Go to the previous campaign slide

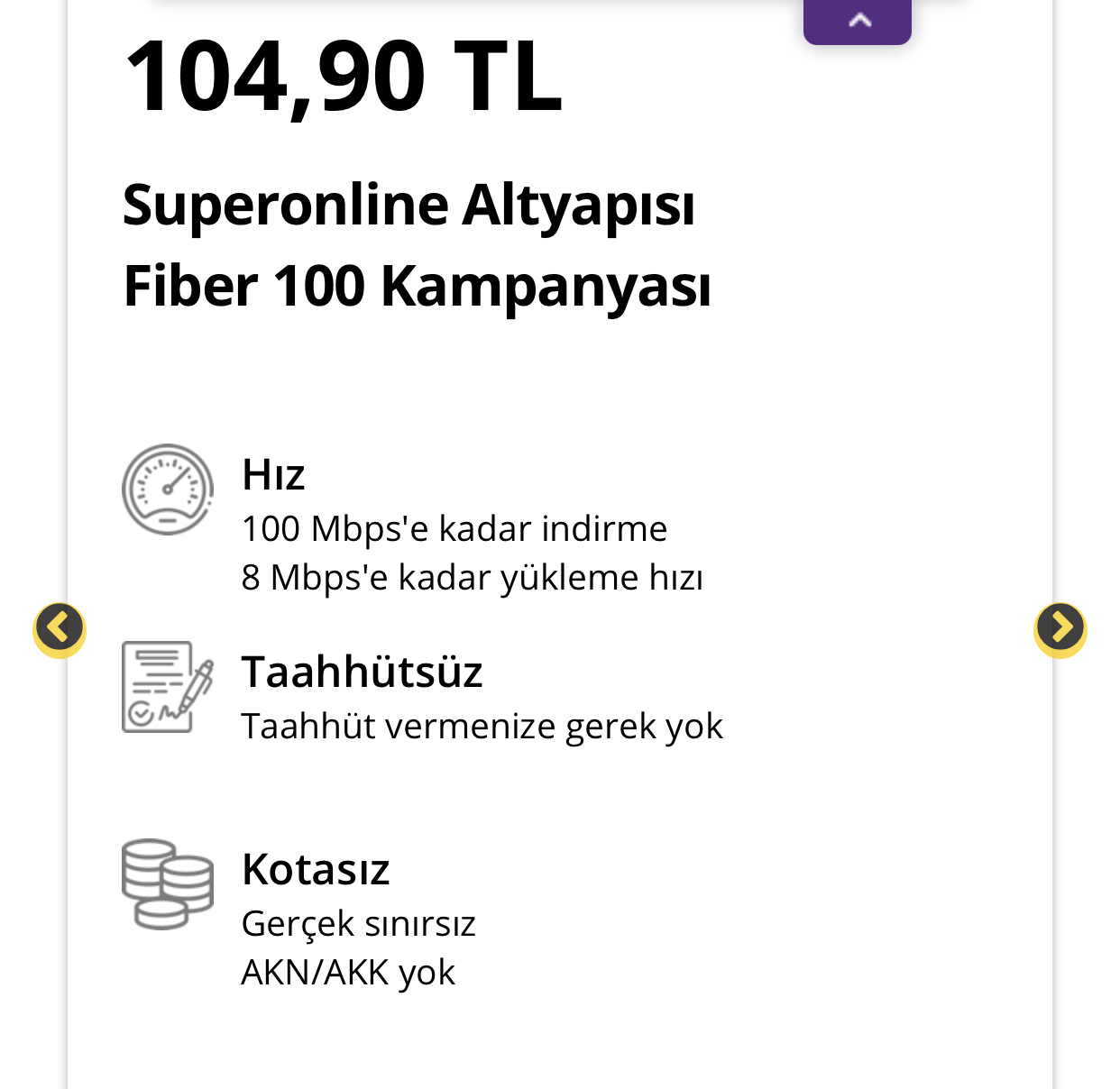(x=60, y=628)
